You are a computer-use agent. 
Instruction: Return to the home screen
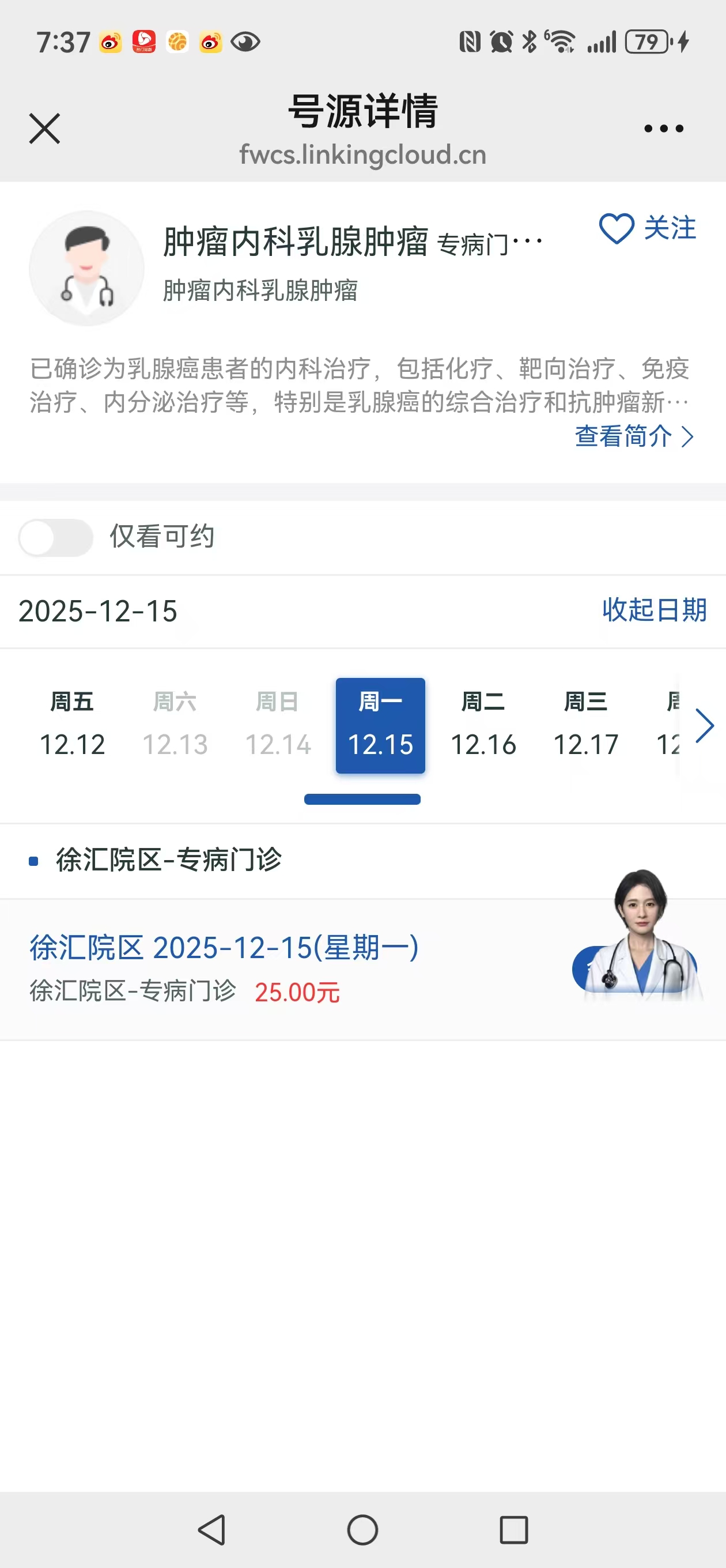[x=362, y=1529]
